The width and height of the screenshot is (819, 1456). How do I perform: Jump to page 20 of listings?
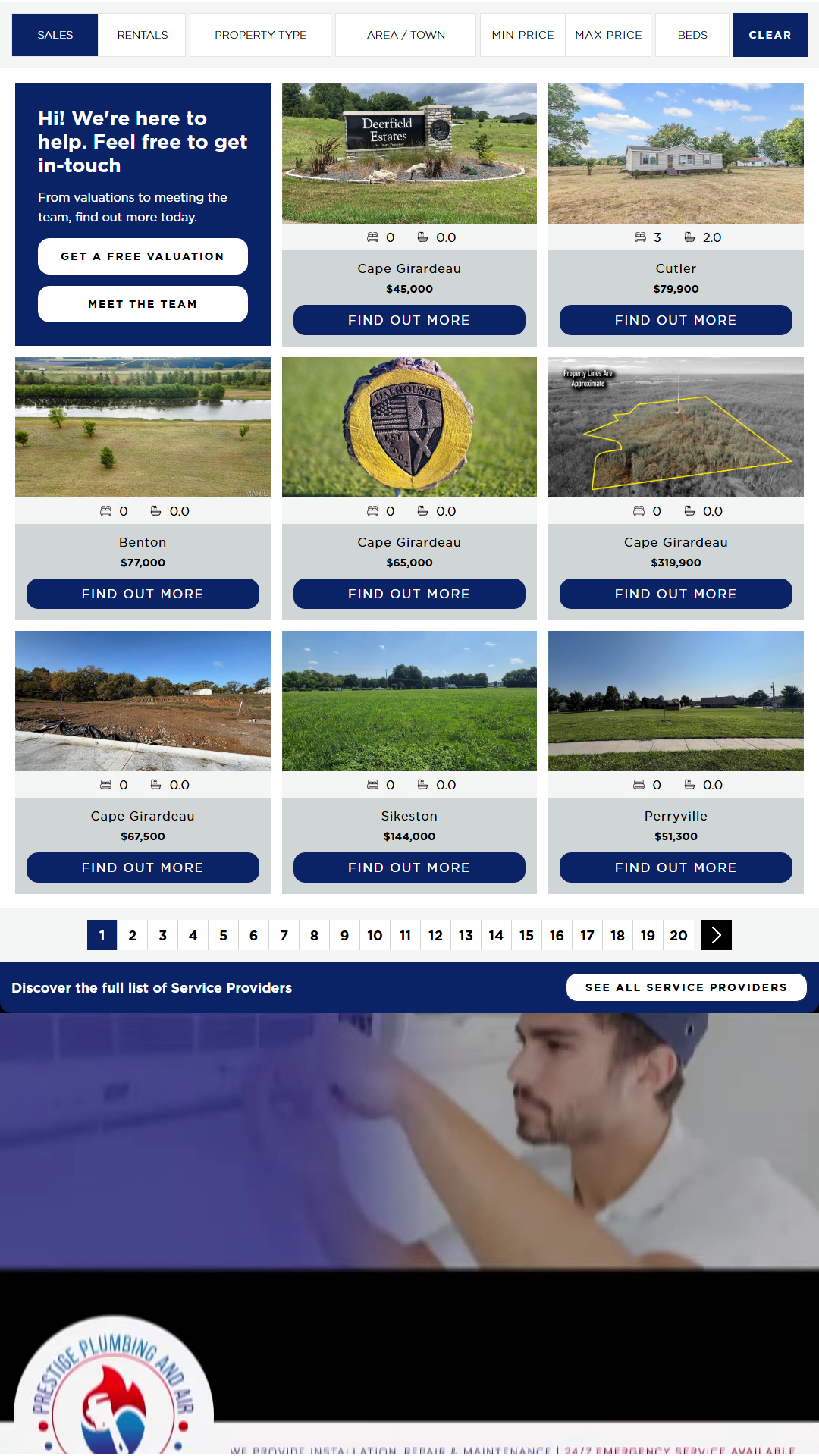click(x=679, y=935)
